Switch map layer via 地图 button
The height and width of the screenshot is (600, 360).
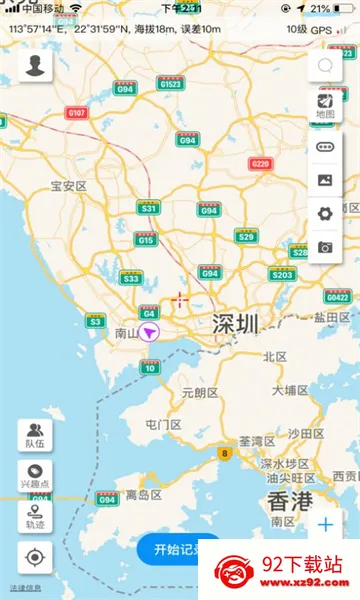[325, 106]
